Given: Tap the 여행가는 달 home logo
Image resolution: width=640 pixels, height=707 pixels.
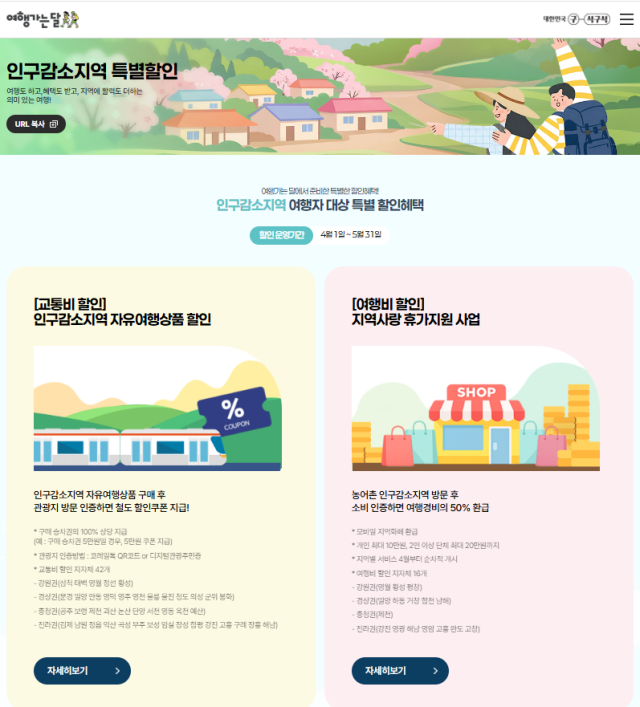Looking at the screenshot, I should 42,19.
